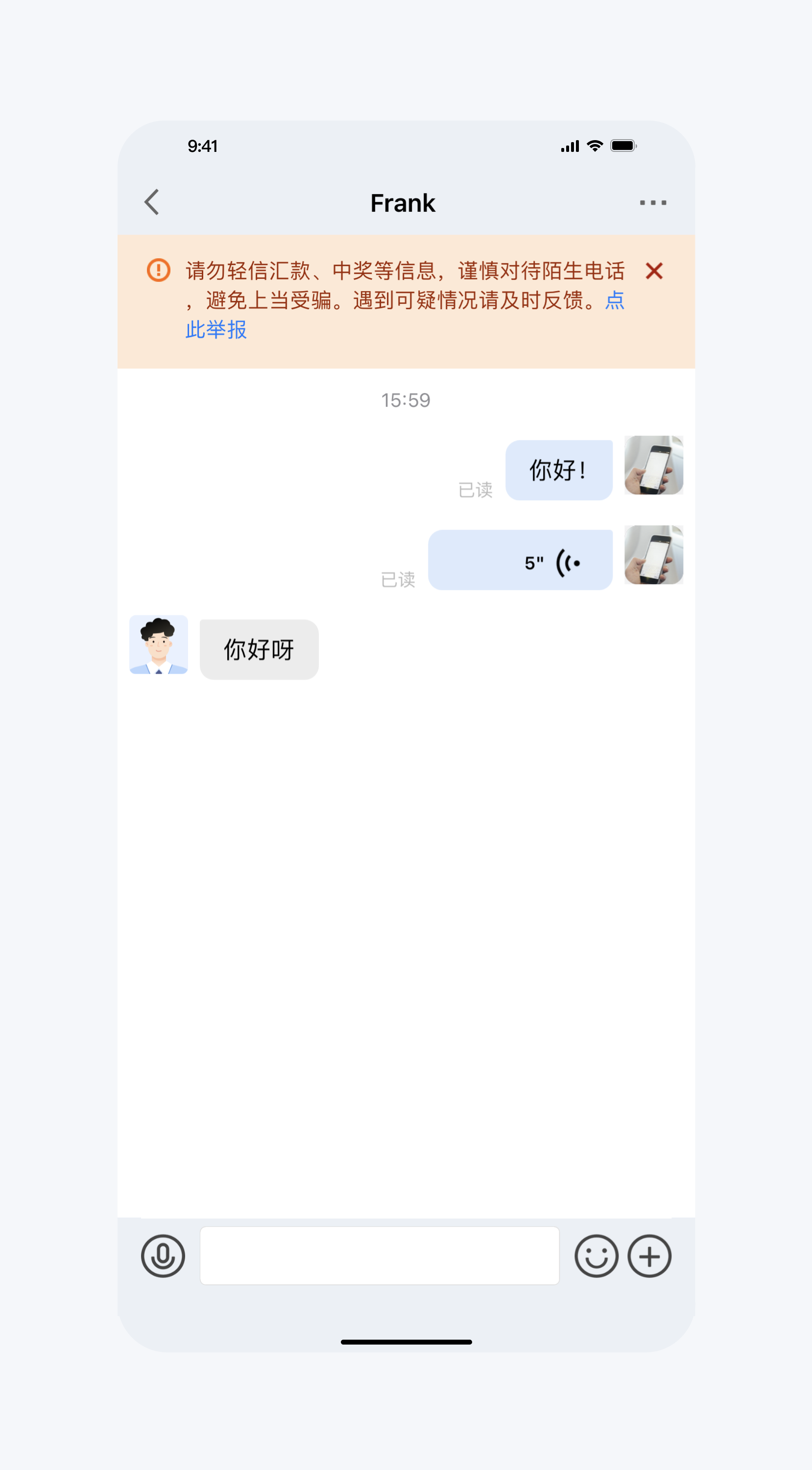This screenshot has height=1470, width=812.
Task: Open Frank's avatar profile
Action: pos(159,645)
